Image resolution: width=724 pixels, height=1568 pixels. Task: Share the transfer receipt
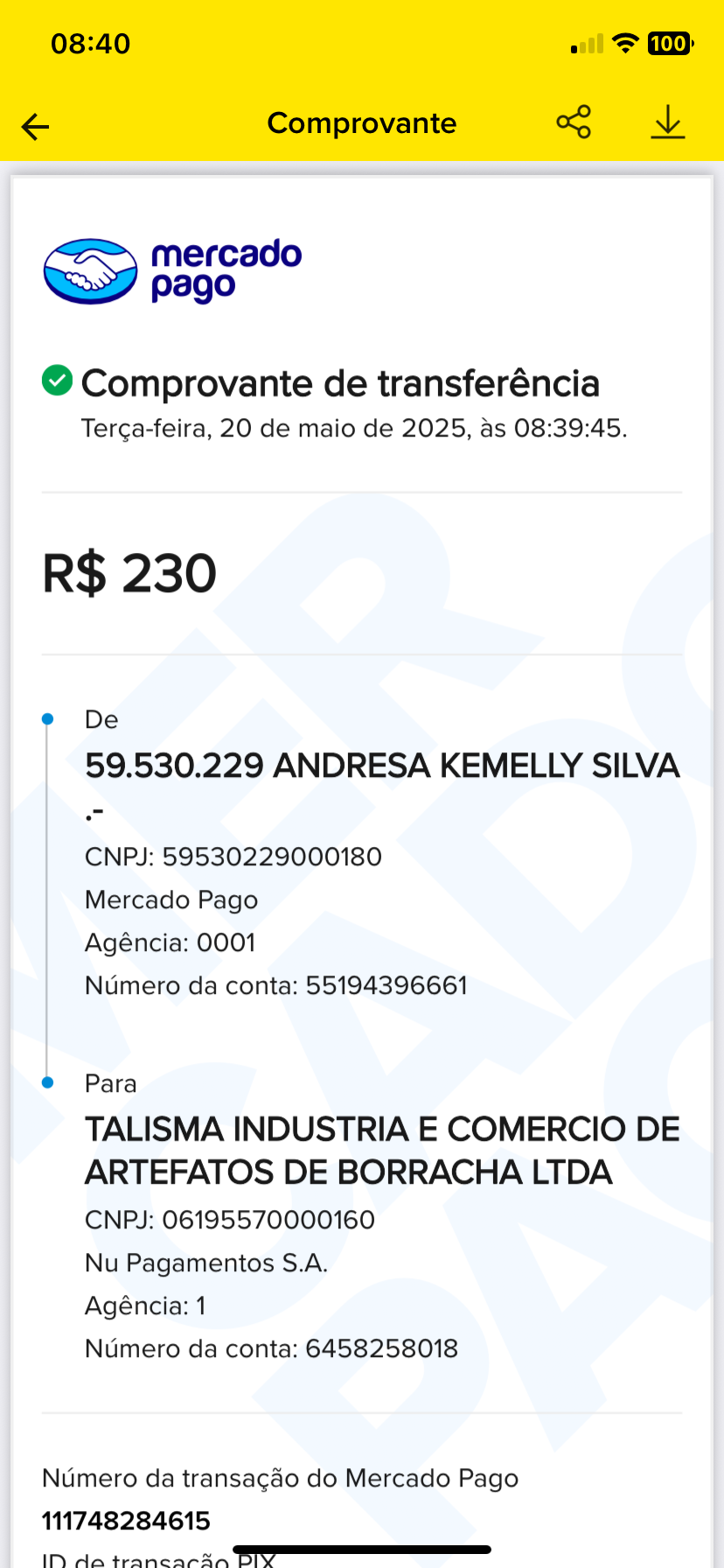click(x=574, y=122)
